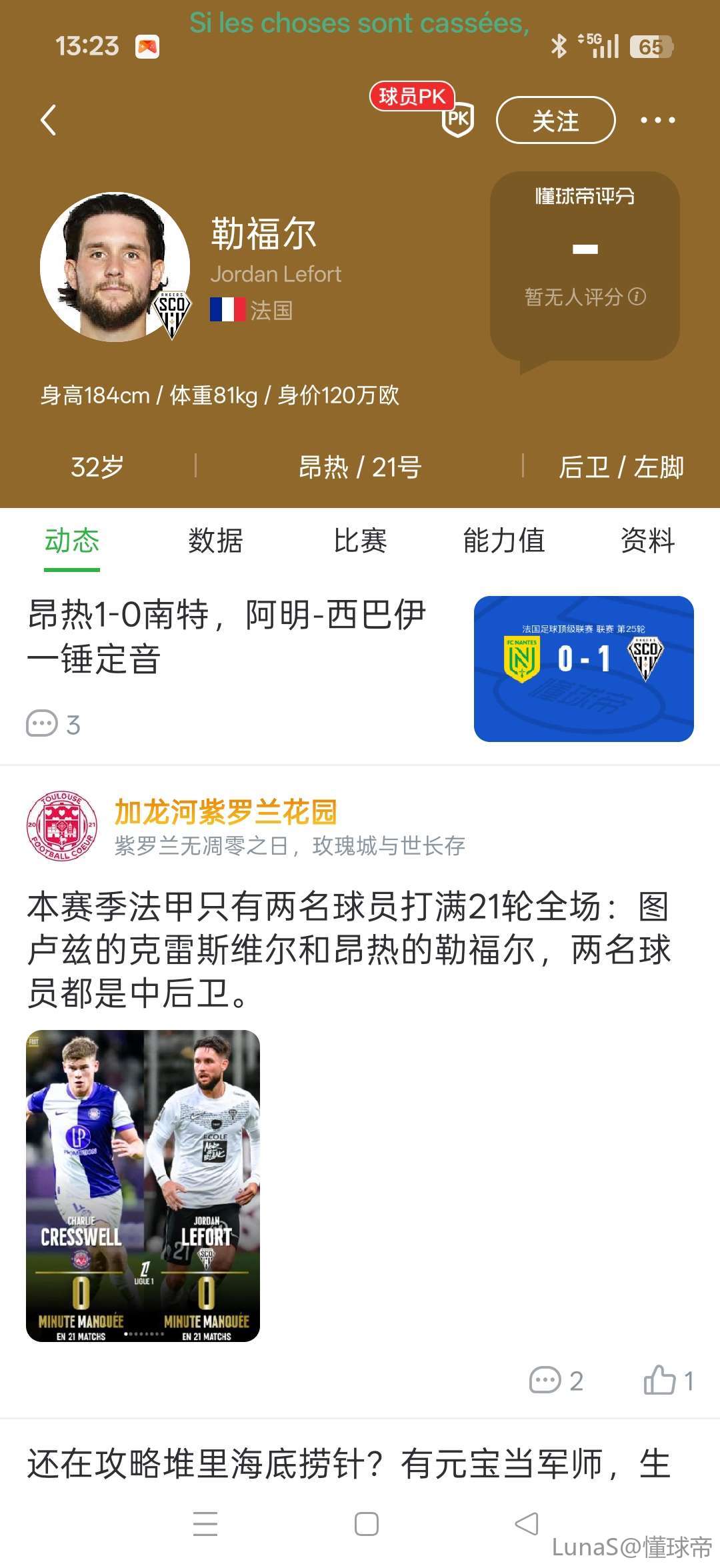The image size is (720, 1568).
Task: Open recent apps from navigation bar
Action: 205,1524
